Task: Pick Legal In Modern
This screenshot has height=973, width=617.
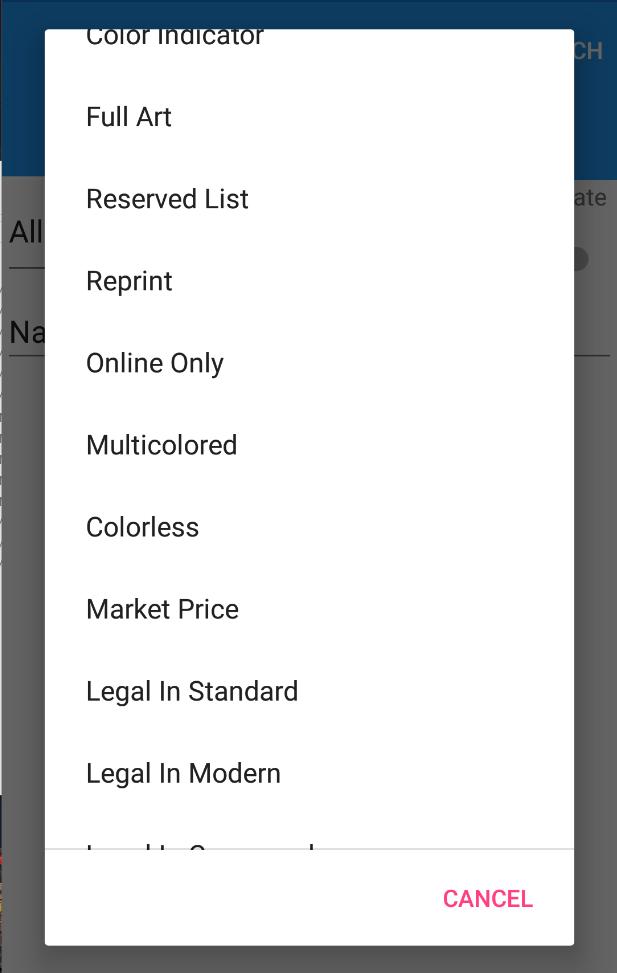Action: [x=183, y=773]
